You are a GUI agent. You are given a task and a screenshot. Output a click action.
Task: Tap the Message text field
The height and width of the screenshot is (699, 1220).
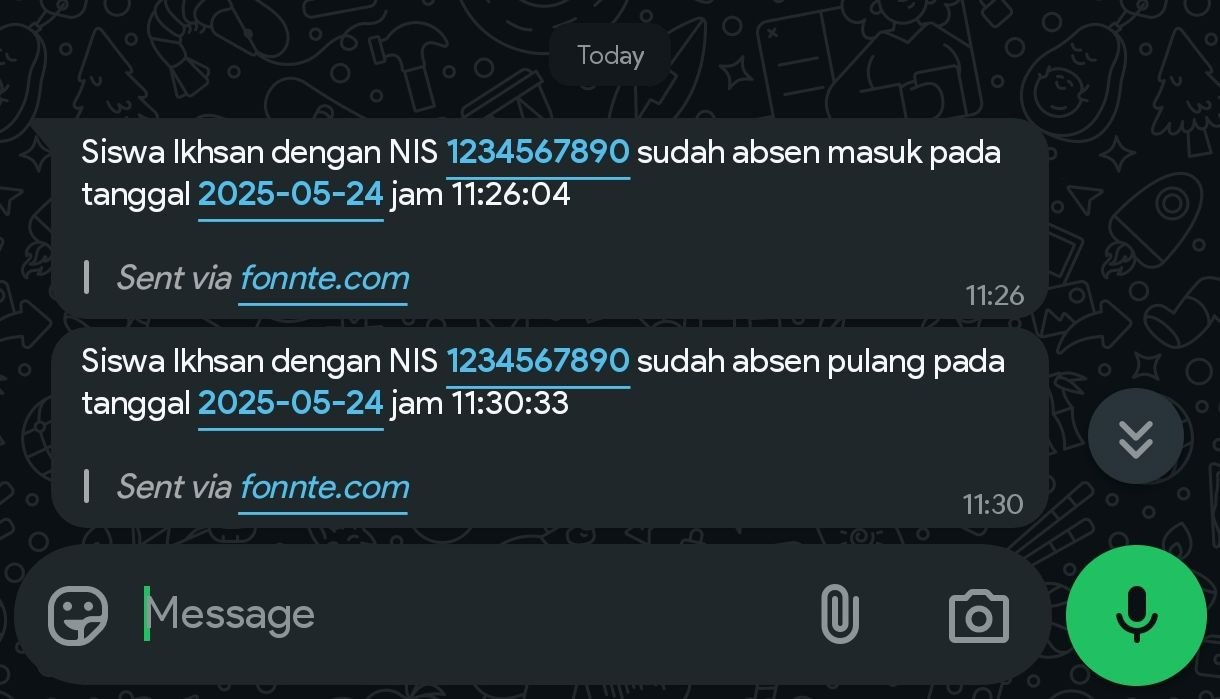pos(450,614)
